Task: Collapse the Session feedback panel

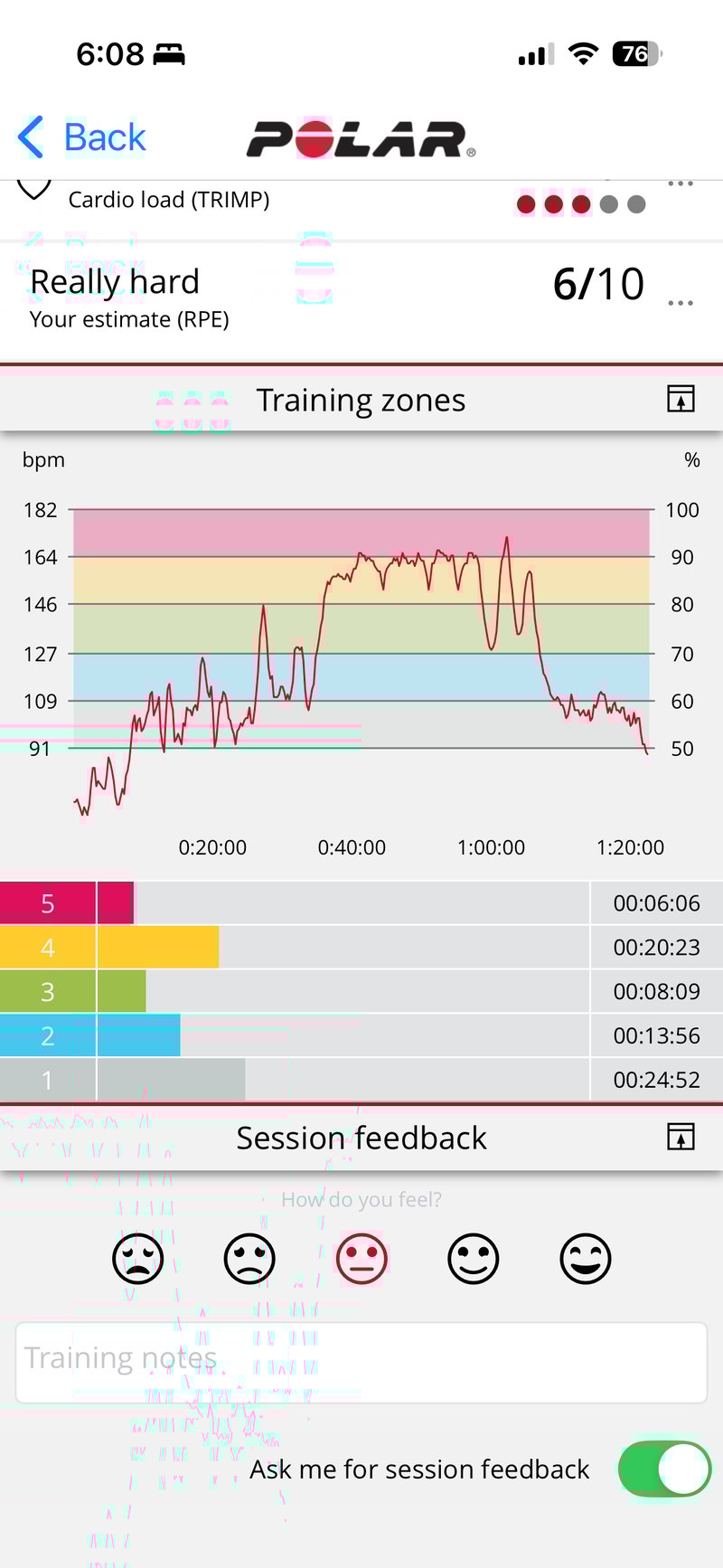Action: click(x=680, y=1138)
